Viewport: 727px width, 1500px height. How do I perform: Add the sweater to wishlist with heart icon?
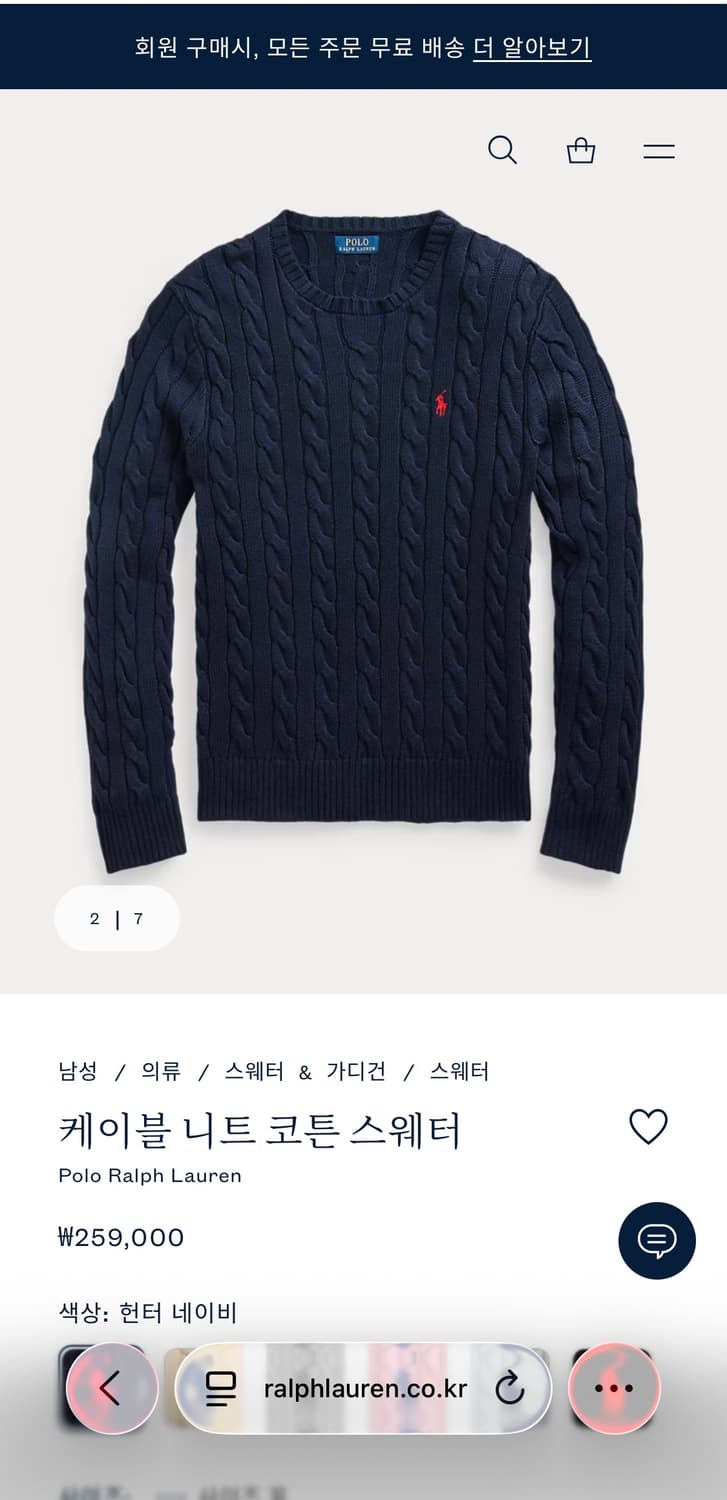tap(650, 1124)
